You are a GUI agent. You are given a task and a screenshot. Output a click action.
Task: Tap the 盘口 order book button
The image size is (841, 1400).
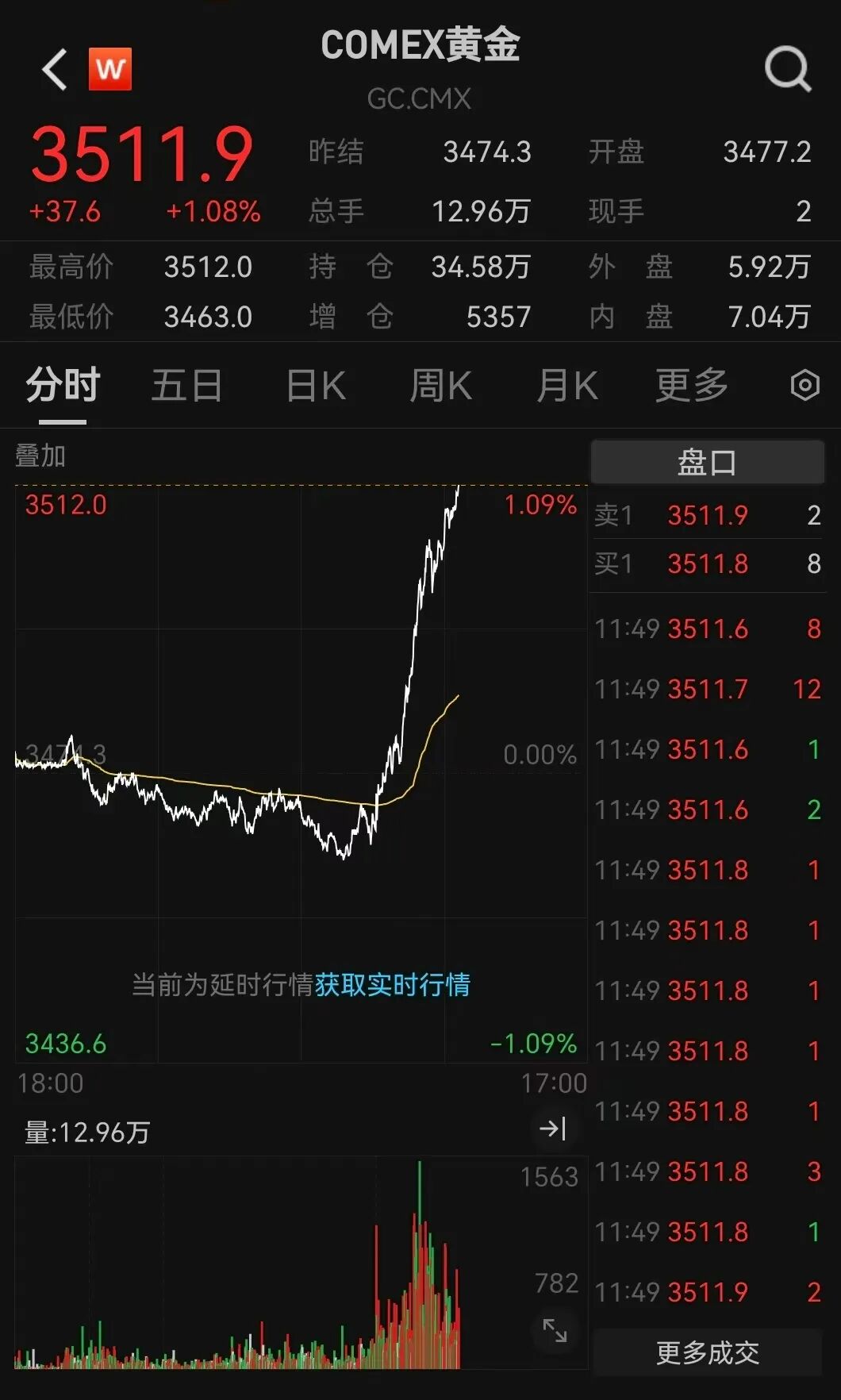pyautogui.click(x=707, y=462)
